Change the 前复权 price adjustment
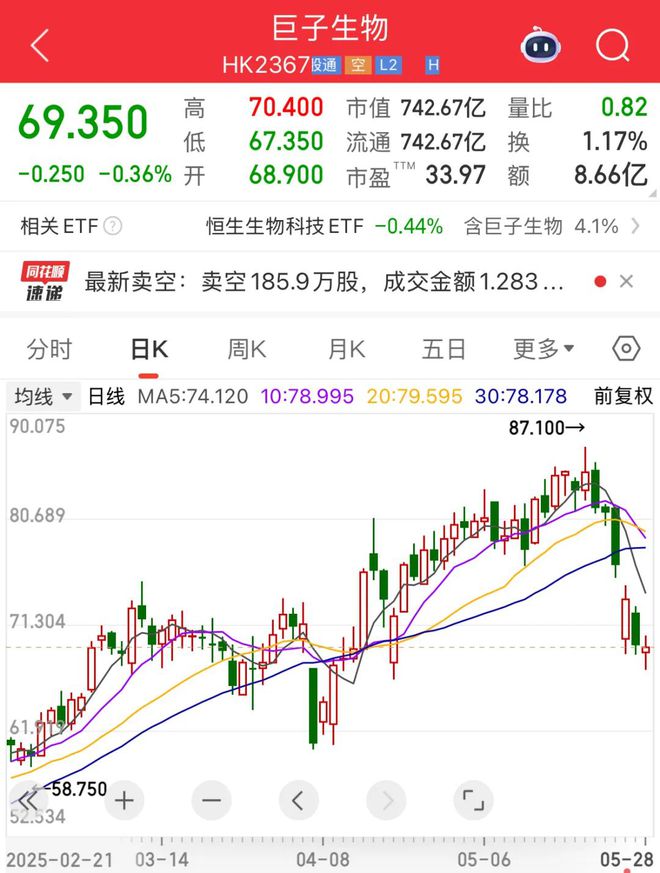 tap(623, 396)
